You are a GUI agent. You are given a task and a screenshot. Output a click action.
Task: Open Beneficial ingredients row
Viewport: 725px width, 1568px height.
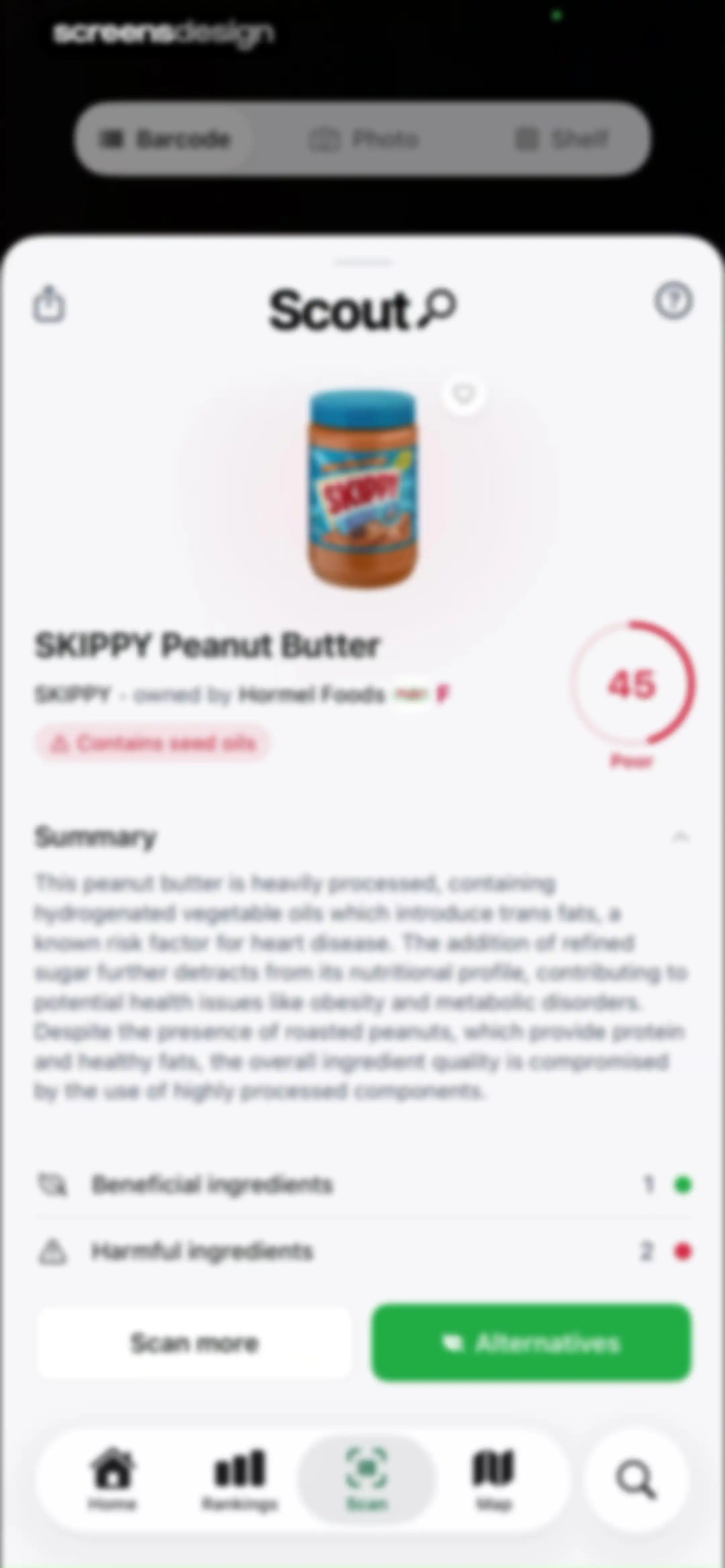click(x=364, y=1185)
